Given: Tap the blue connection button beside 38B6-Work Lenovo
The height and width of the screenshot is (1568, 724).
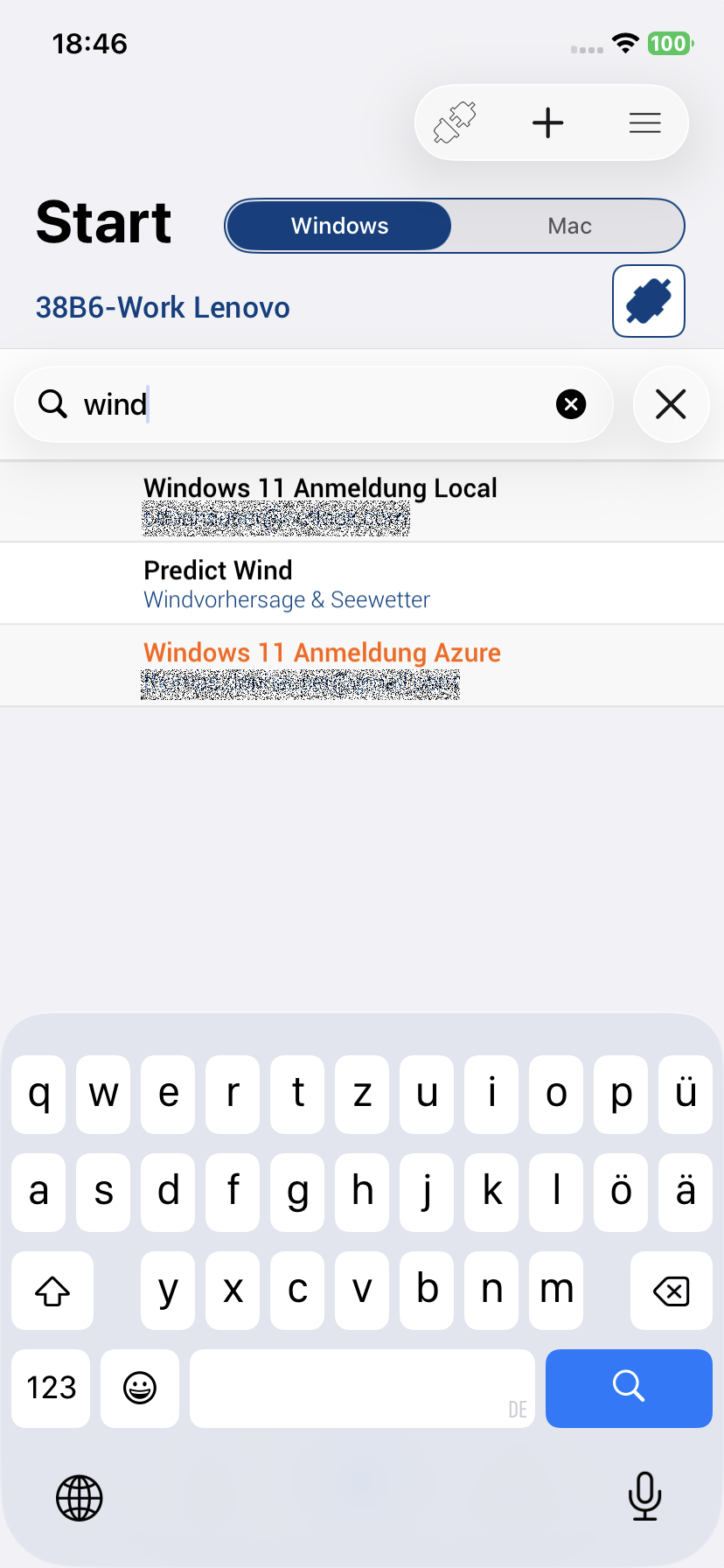Looking at the screenshot, I should 648,301.
